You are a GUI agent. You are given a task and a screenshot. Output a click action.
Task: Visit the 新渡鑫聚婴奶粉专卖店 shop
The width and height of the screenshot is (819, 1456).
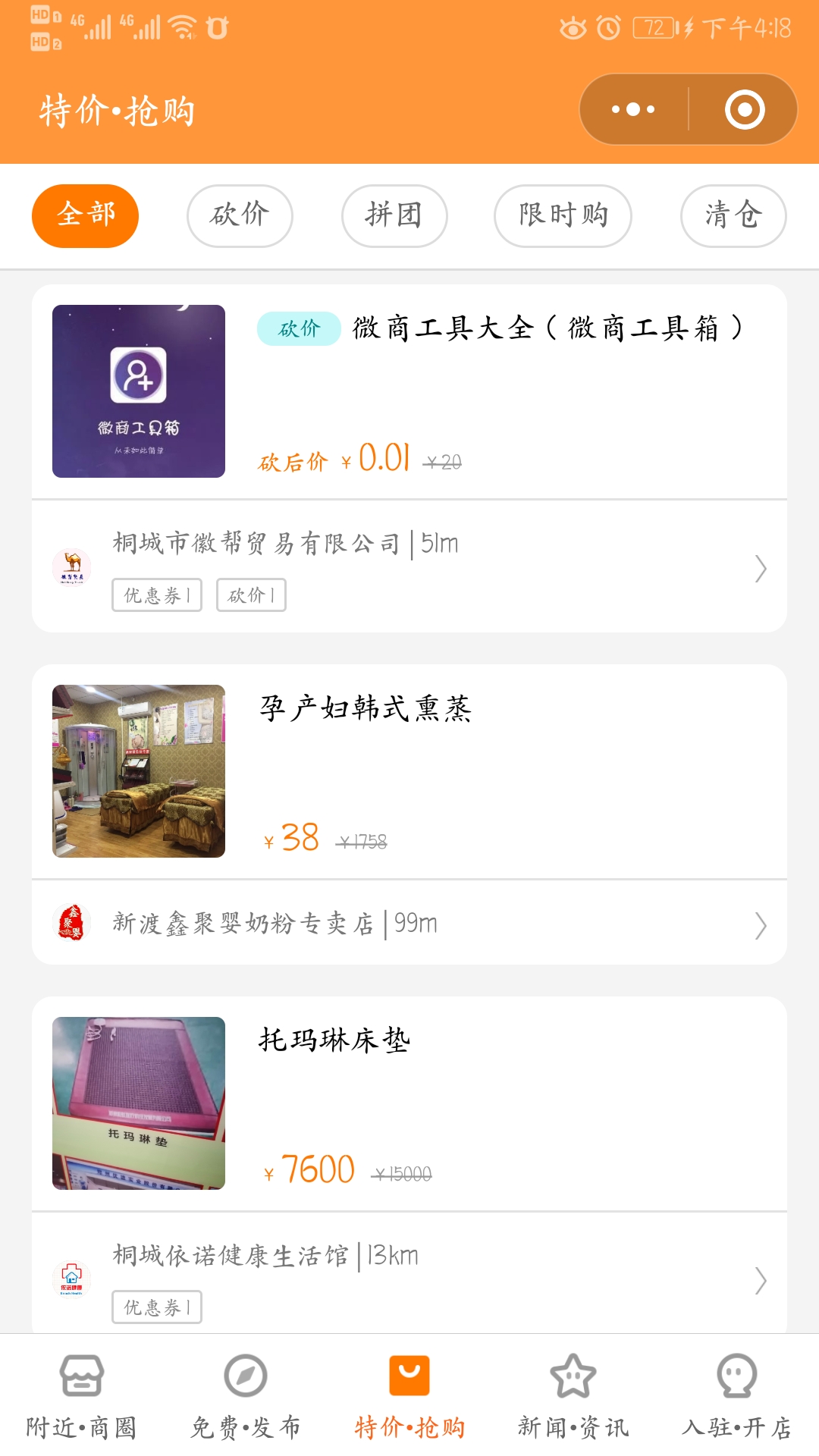(409, 923)
